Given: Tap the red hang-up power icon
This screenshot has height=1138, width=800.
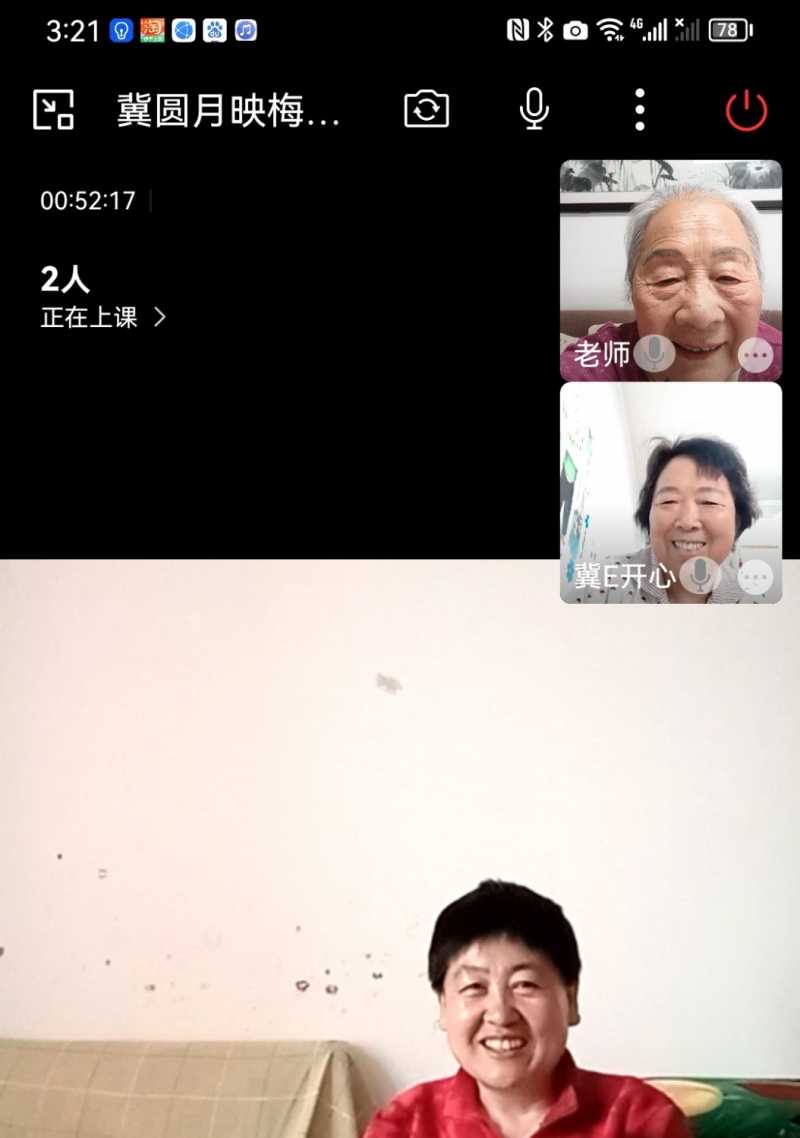Looking at the screenshot, I should [745, 111].
